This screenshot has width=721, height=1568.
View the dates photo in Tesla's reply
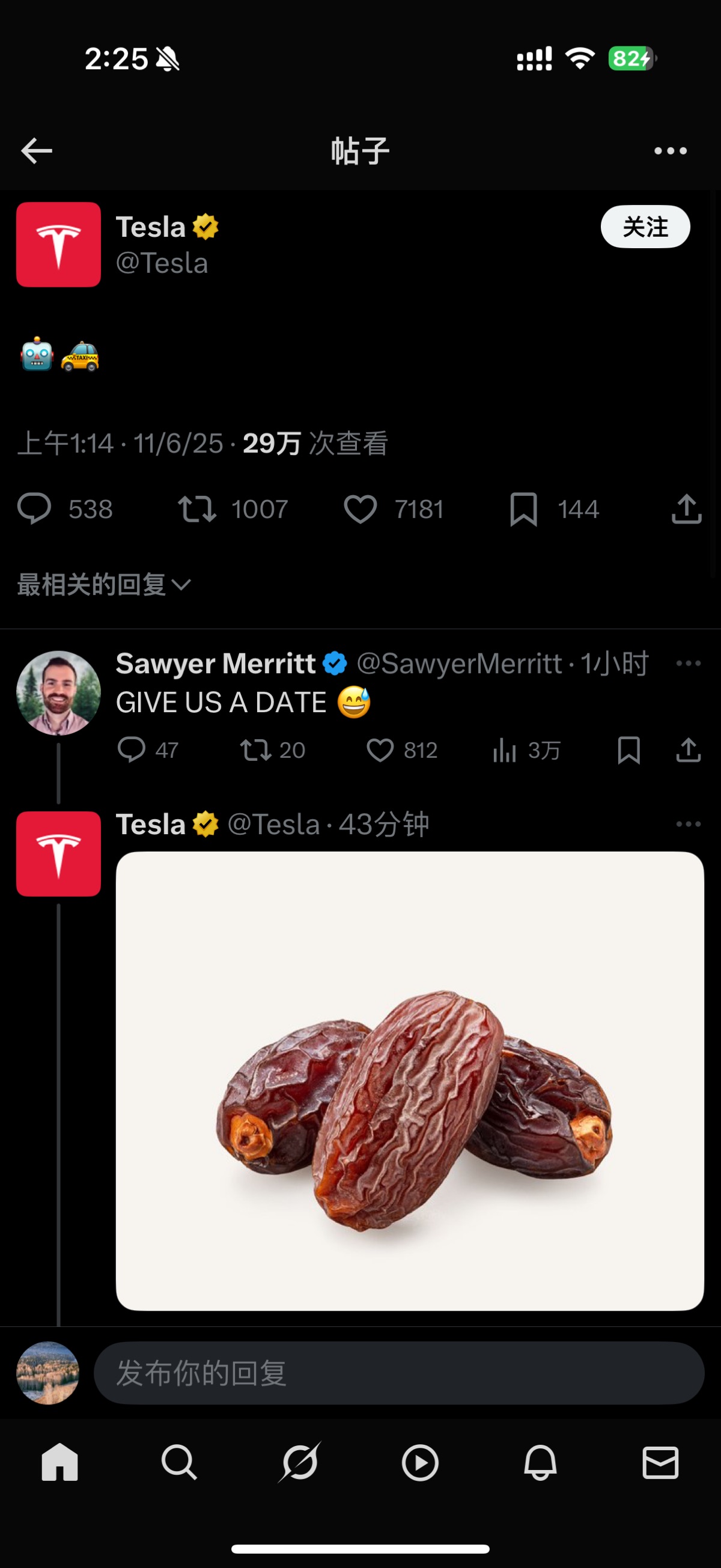(x=410, y=1081)
